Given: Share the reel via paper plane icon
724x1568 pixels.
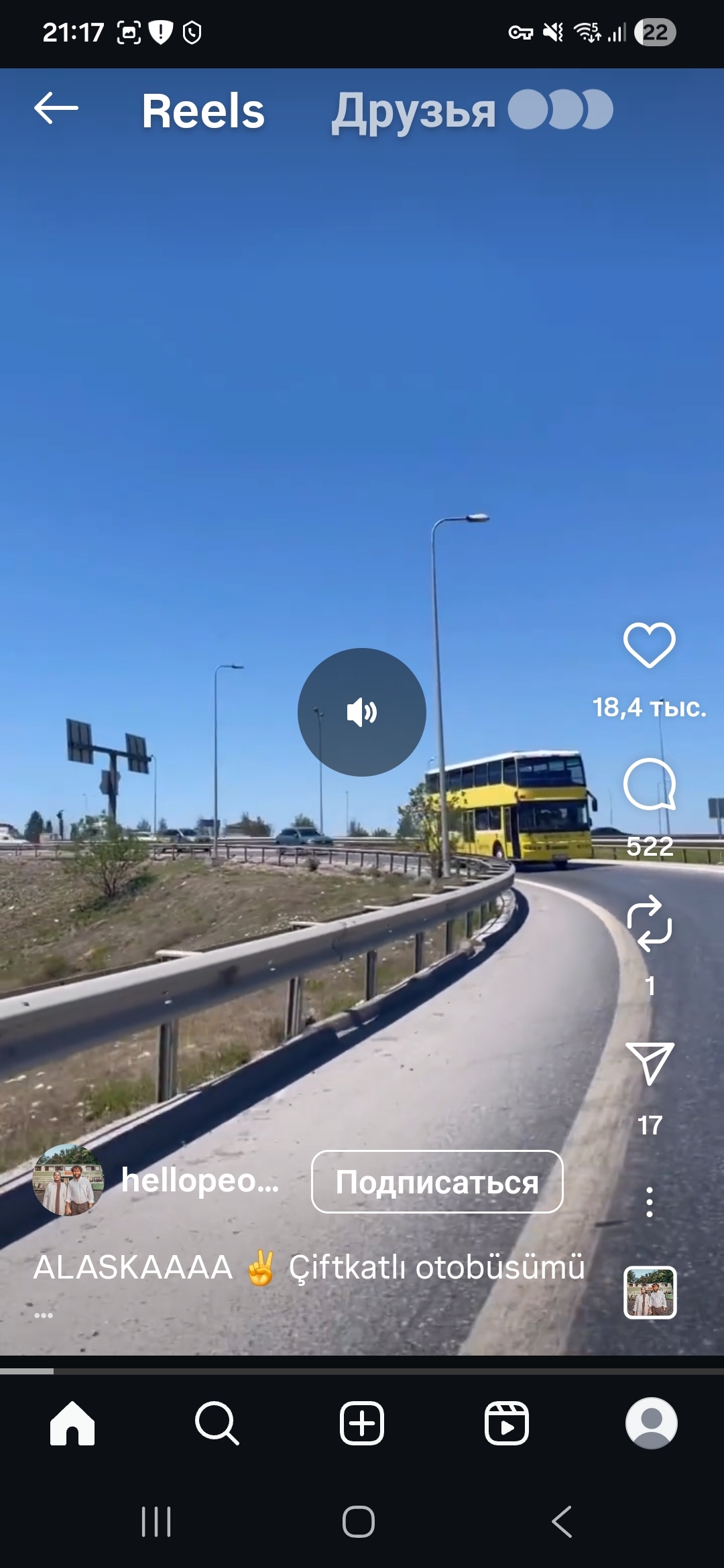Looking at the screenshot, I should point(649,1063).
